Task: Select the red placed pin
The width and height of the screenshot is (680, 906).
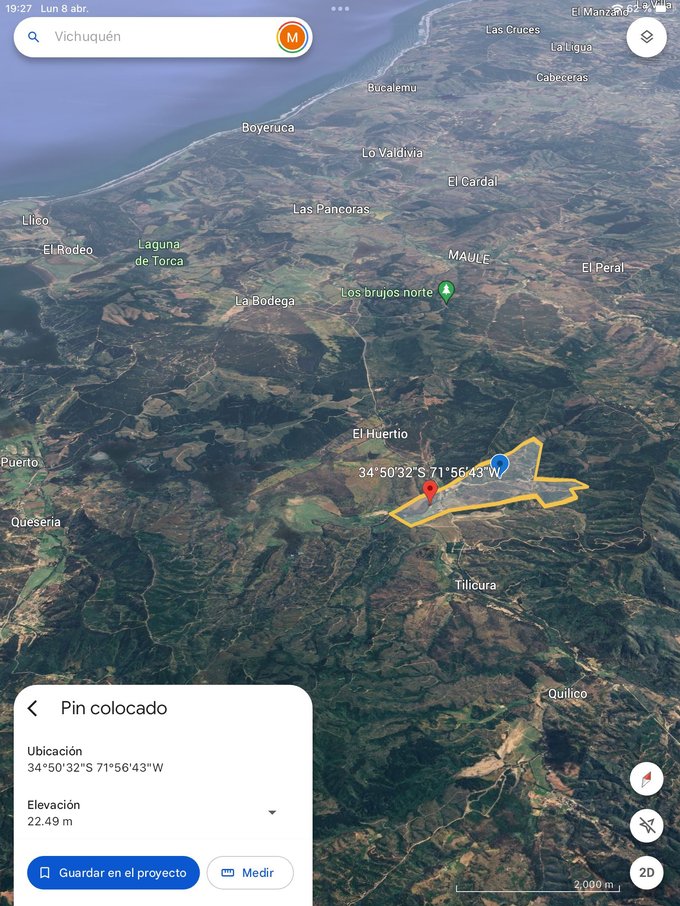Action: click(x=430, y=491)
